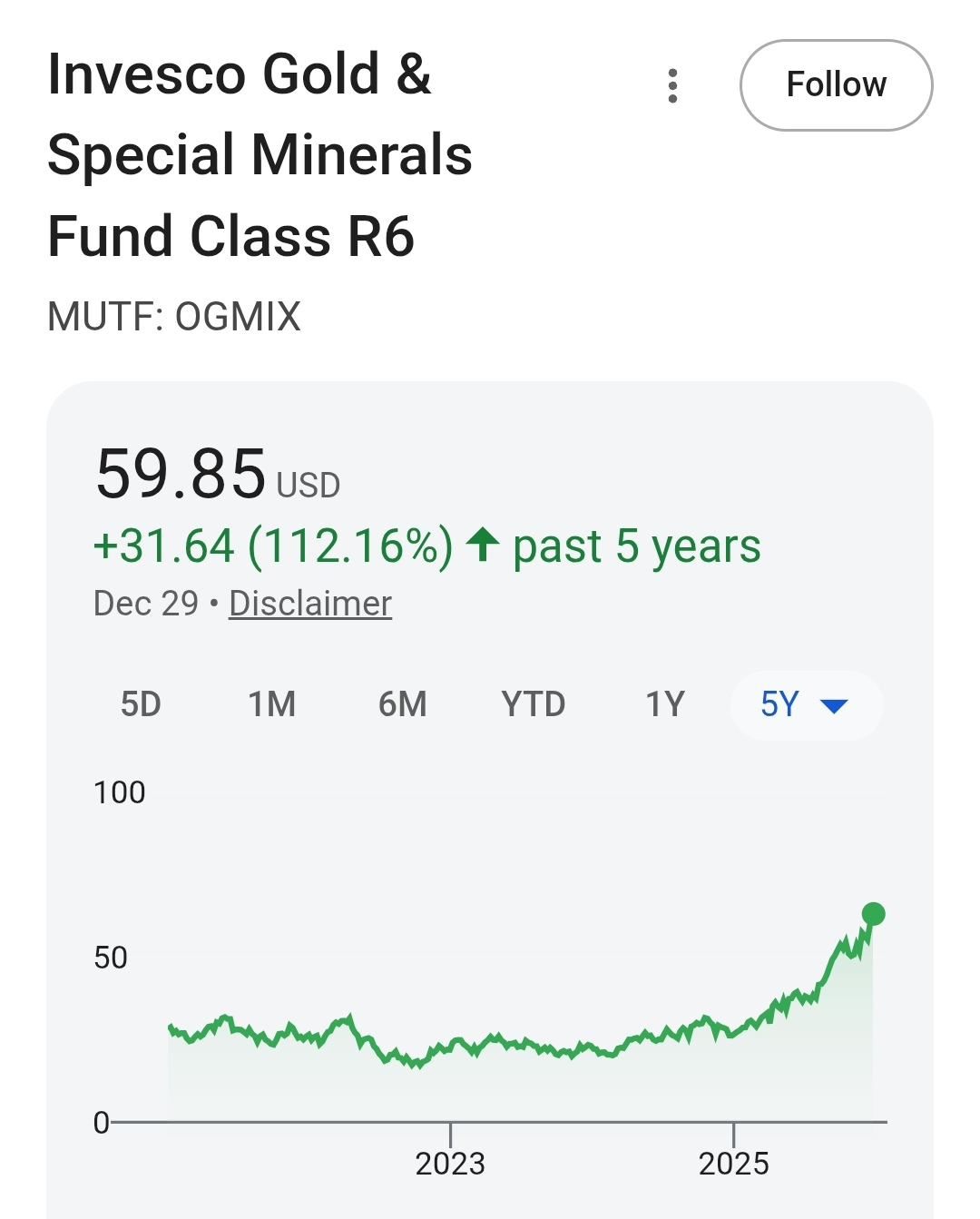Switch chart to 5D range
The width and height of the screenshot is (980, 1219).
click(141, 704)
